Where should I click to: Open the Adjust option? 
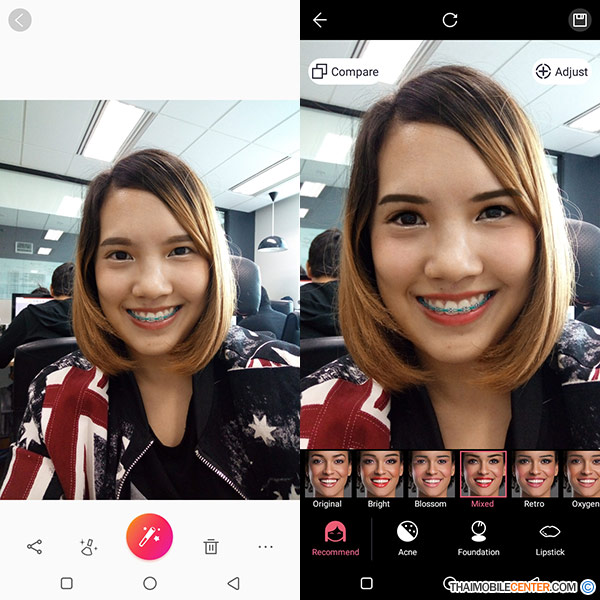click(562, 72)
